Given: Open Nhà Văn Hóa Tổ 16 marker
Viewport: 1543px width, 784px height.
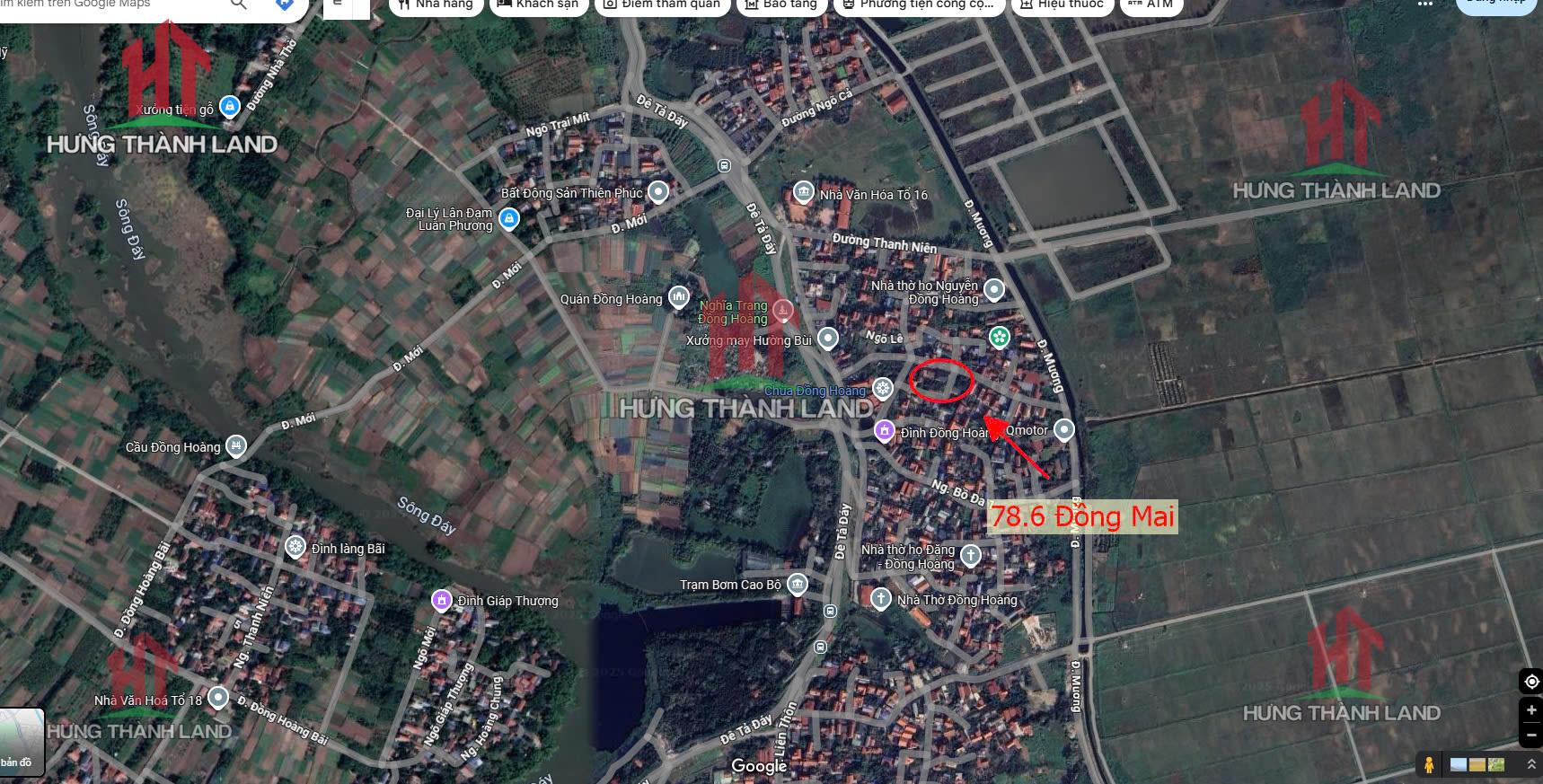Looking at the screenshot, I should coord(803,192).
